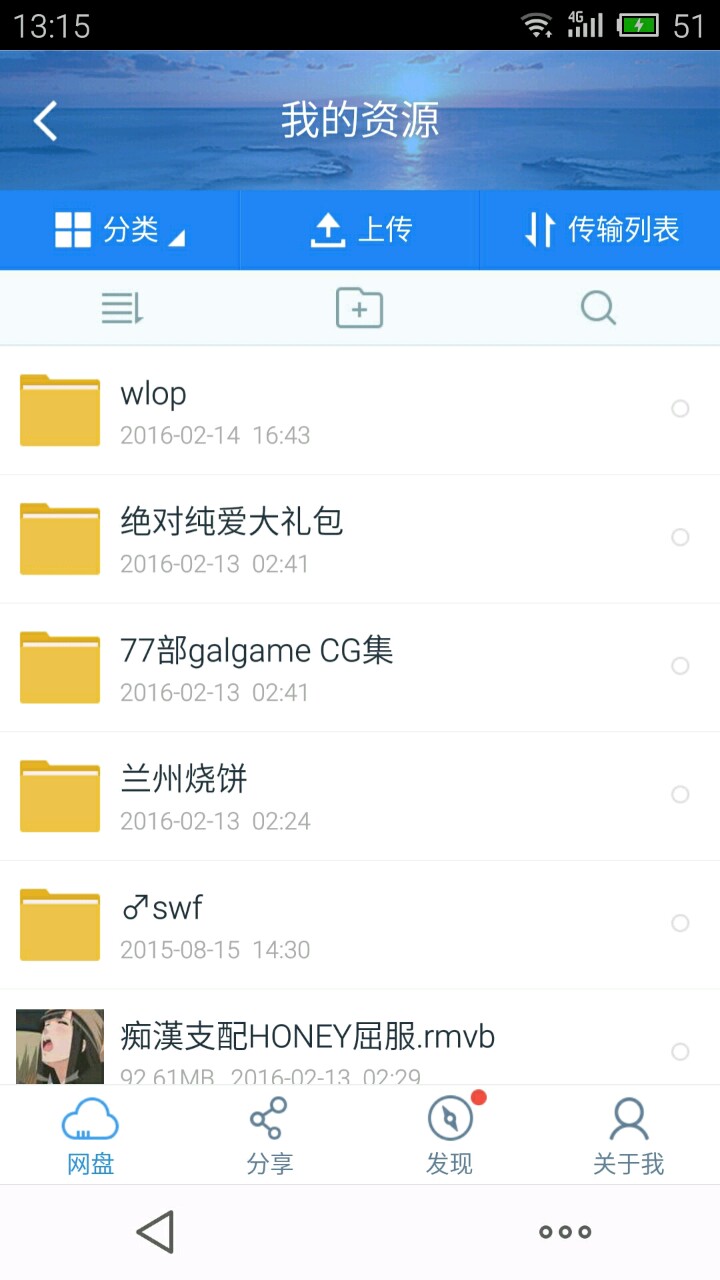Tap the system back triangle
Viewport: 720px width, 1280px height.
coord(156,1232)
